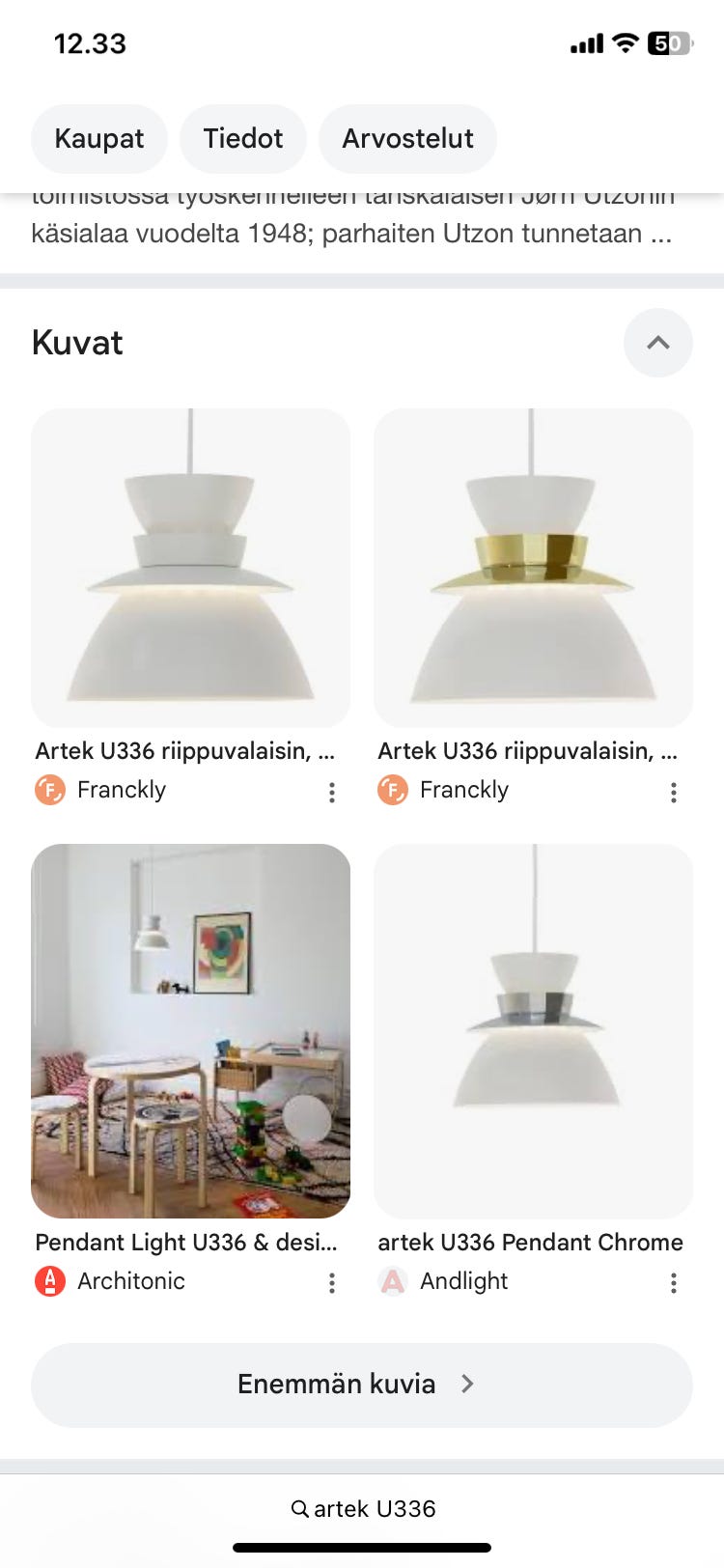
Task: Open the white Artek U336 Franckly image
Action: 190,568
